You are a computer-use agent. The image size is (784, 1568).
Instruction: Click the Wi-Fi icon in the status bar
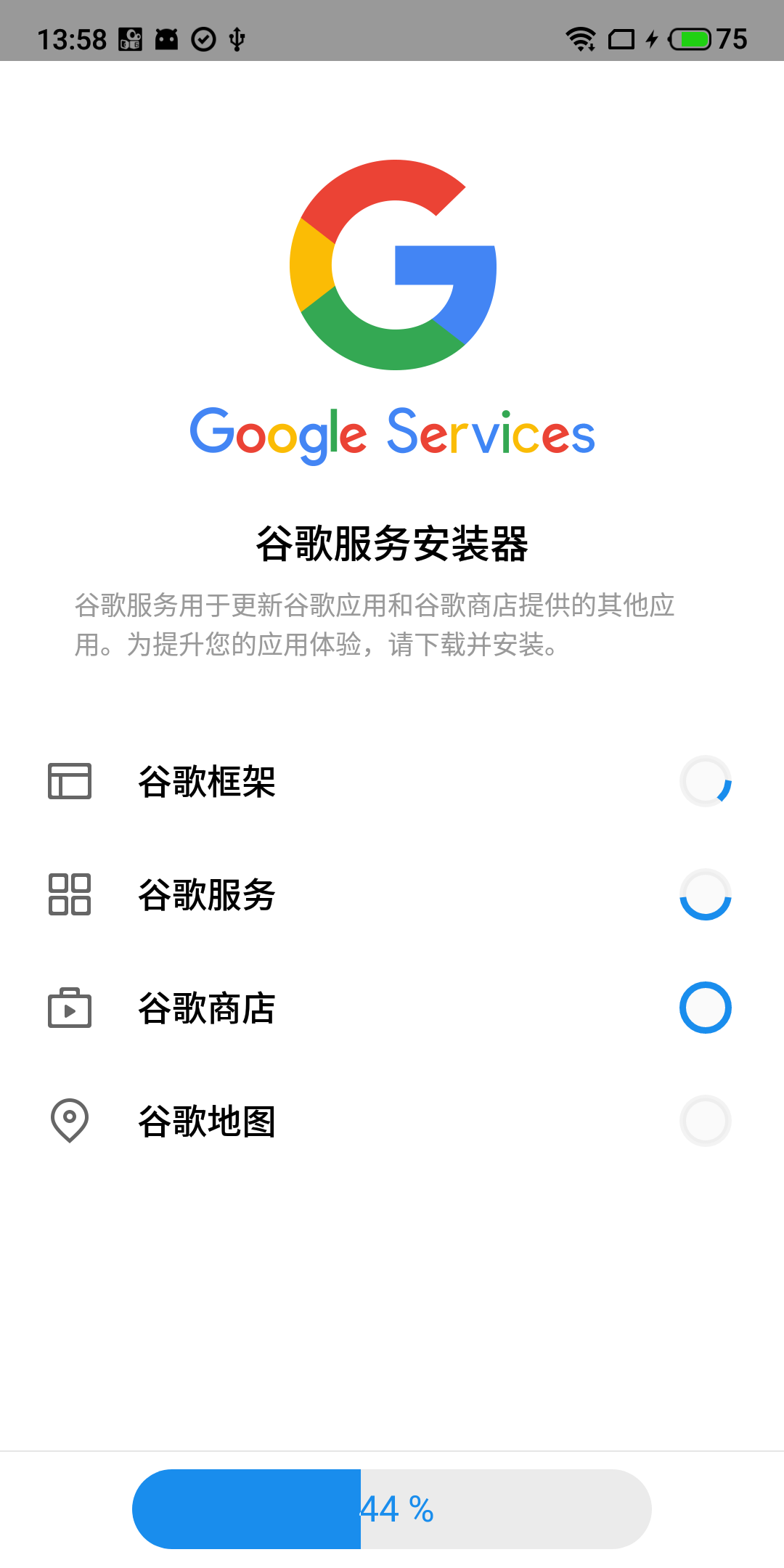point(579,38)
